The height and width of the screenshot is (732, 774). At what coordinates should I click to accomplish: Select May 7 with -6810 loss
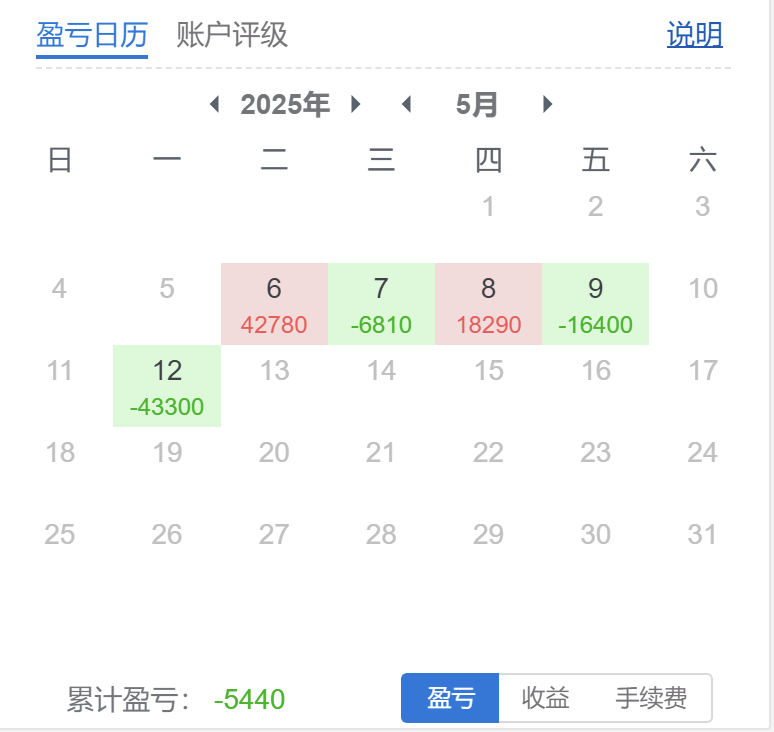pos(381,304)
